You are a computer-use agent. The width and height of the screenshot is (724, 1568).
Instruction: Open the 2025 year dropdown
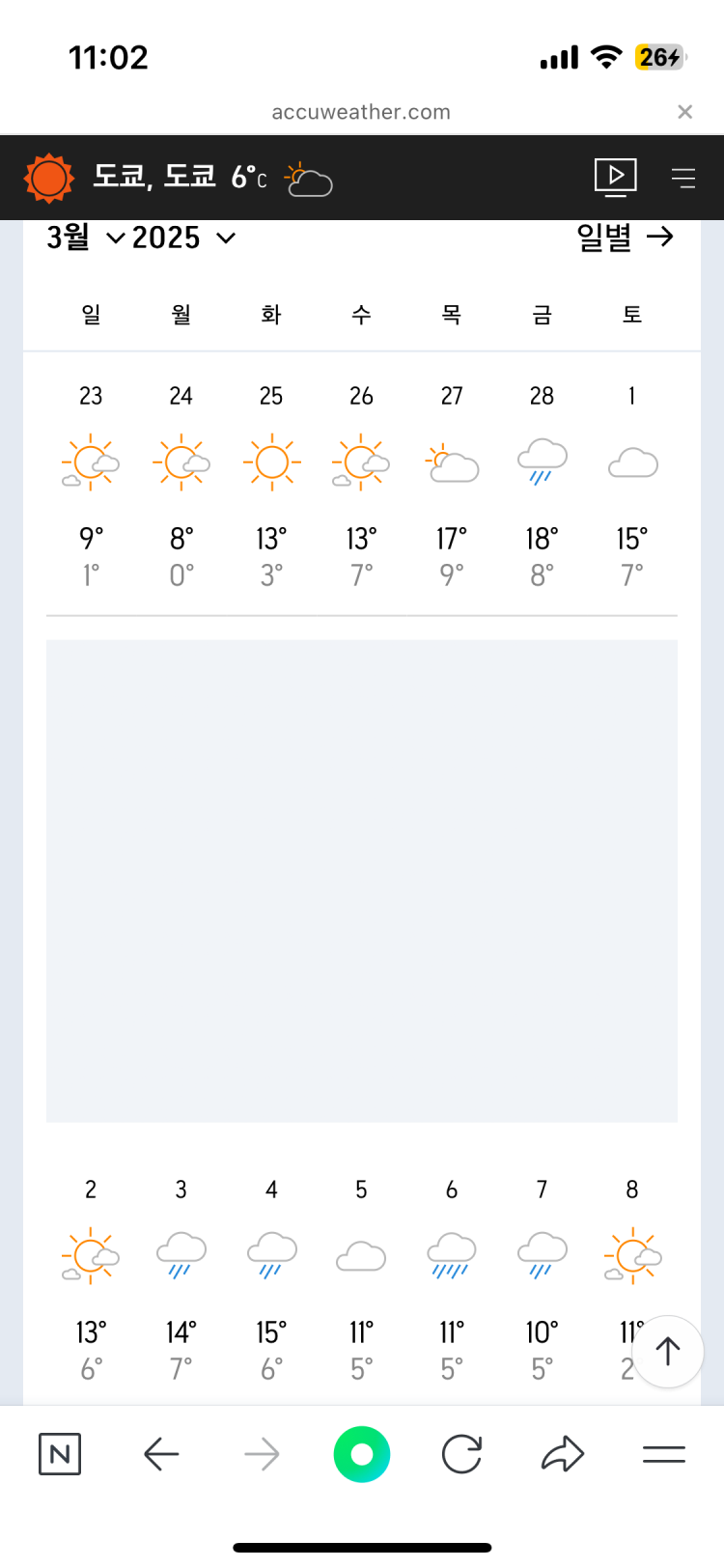pos(183,238)
